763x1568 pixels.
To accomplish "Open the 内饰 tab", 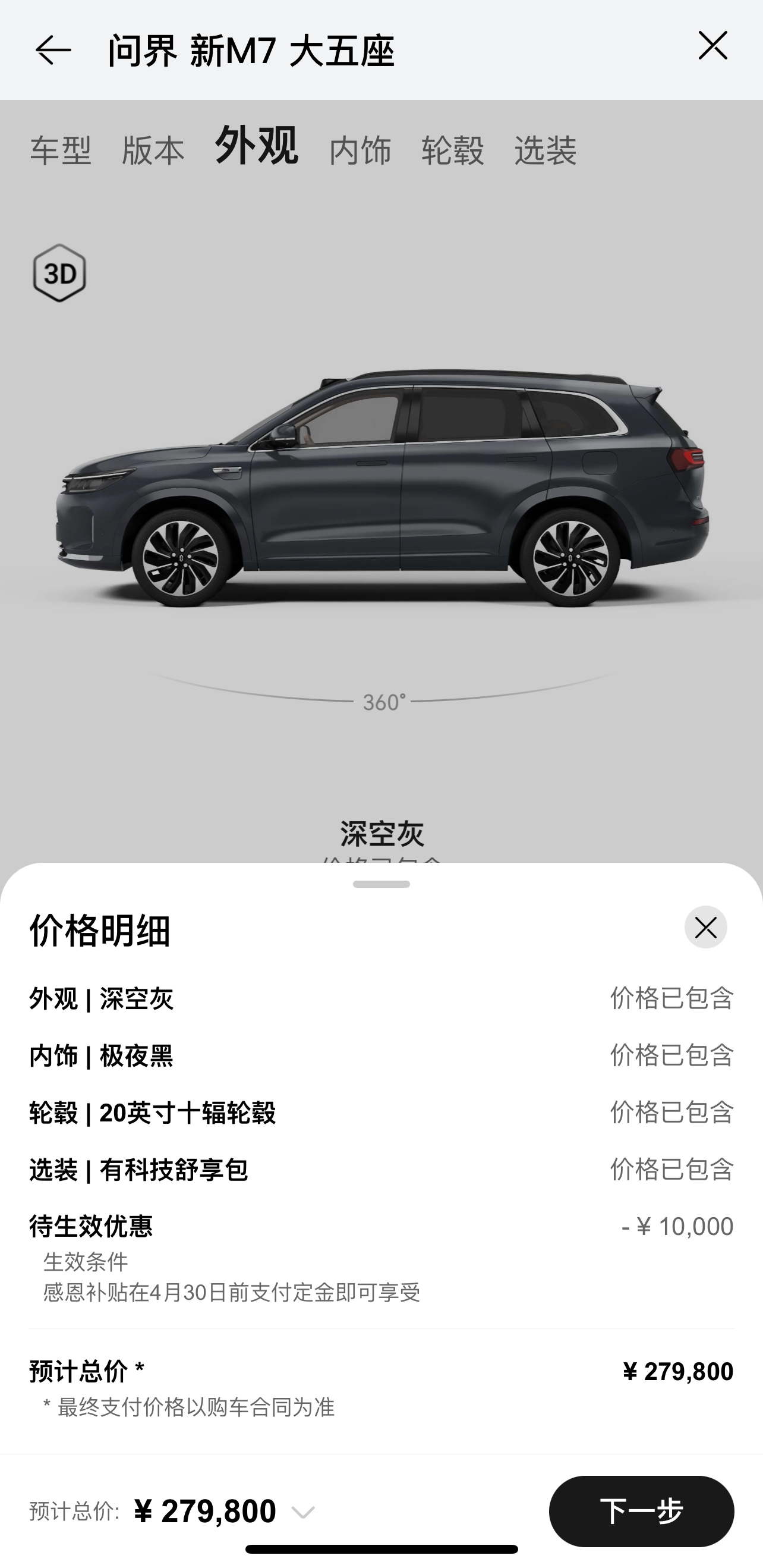I will (360, 150).
